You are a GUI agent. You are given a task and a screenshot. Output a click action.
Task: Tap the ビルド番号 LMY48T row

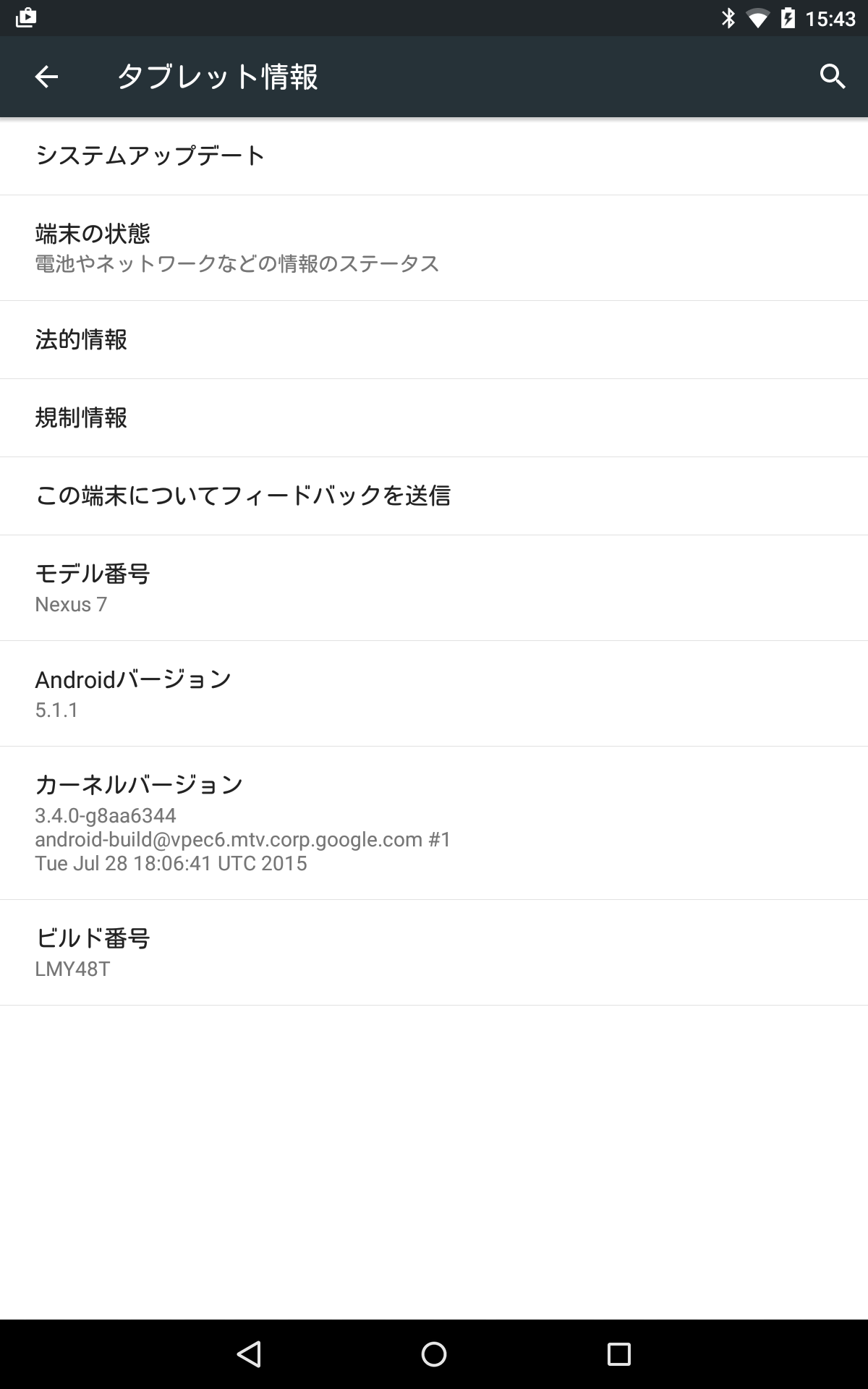click(x=434, y=952)
